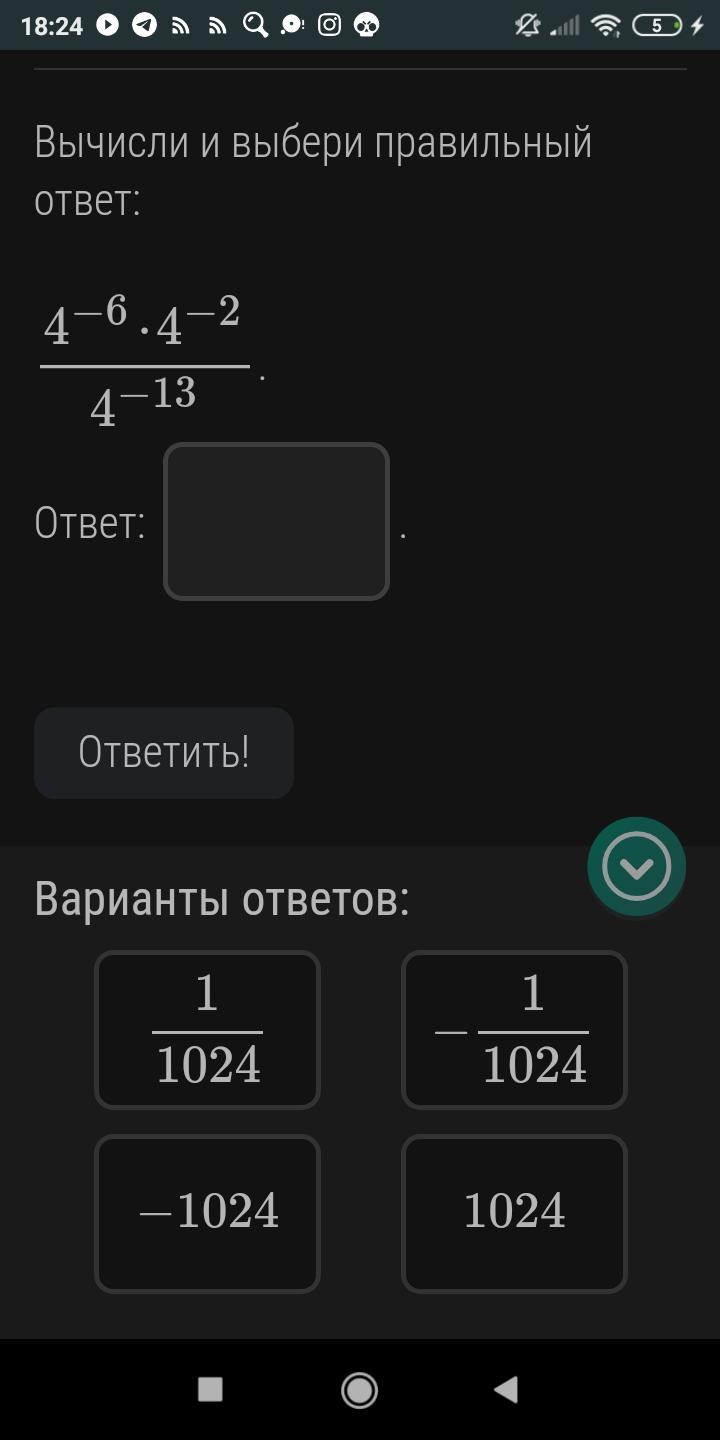Screen dimensions: 720x1440
Task: Open recent apps with the square button
Action: pos(210,1389)
